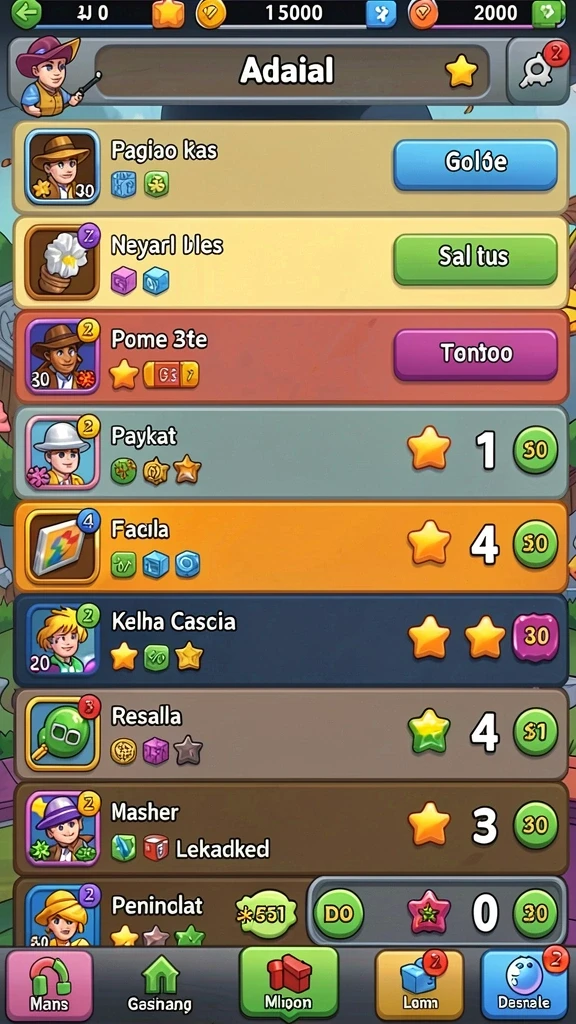Open the Facila row

coord(291,546)
